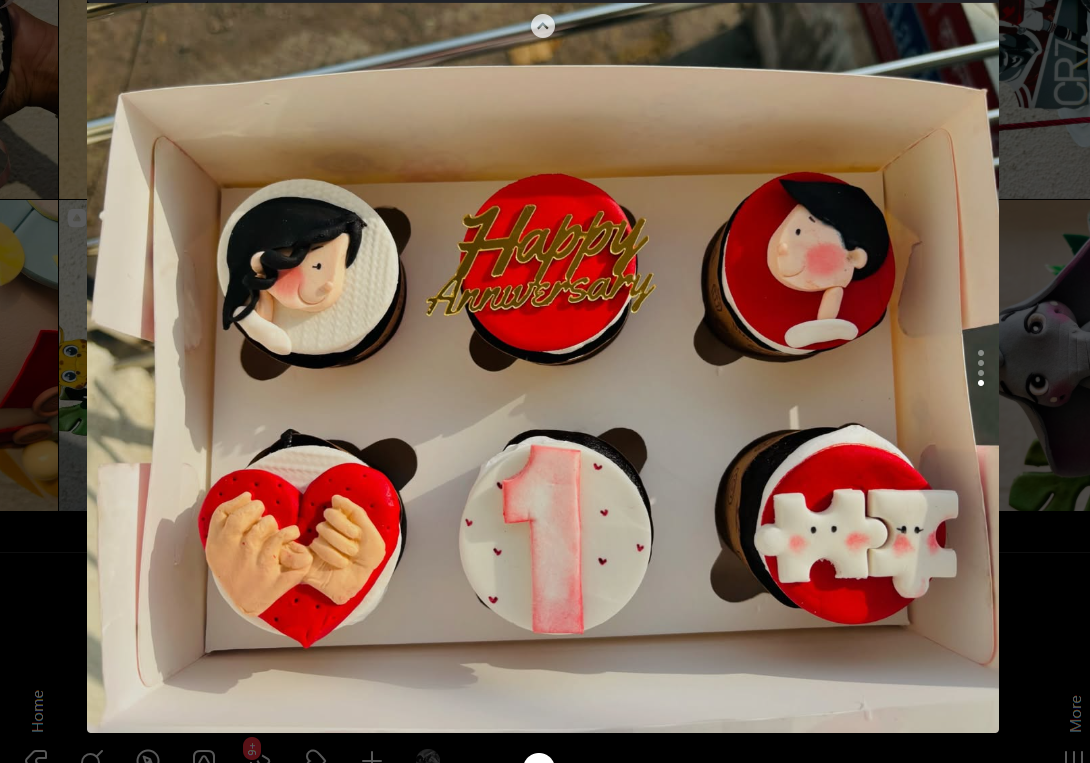Create a new post with the plus icon
The width and height of the screenshot is (1090, 763).
(x=371, y=757)
